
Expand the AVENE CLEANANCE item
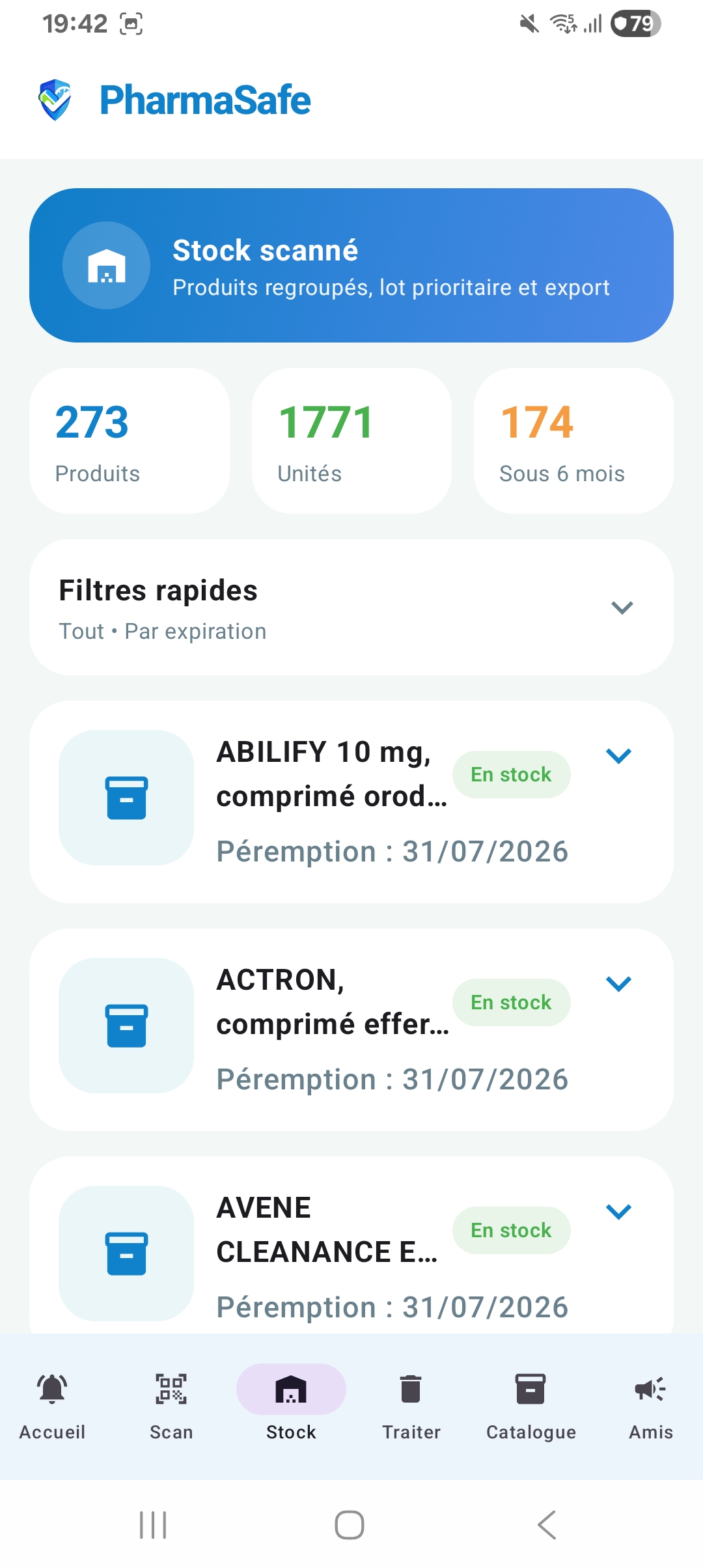(x=619, y=1211)
